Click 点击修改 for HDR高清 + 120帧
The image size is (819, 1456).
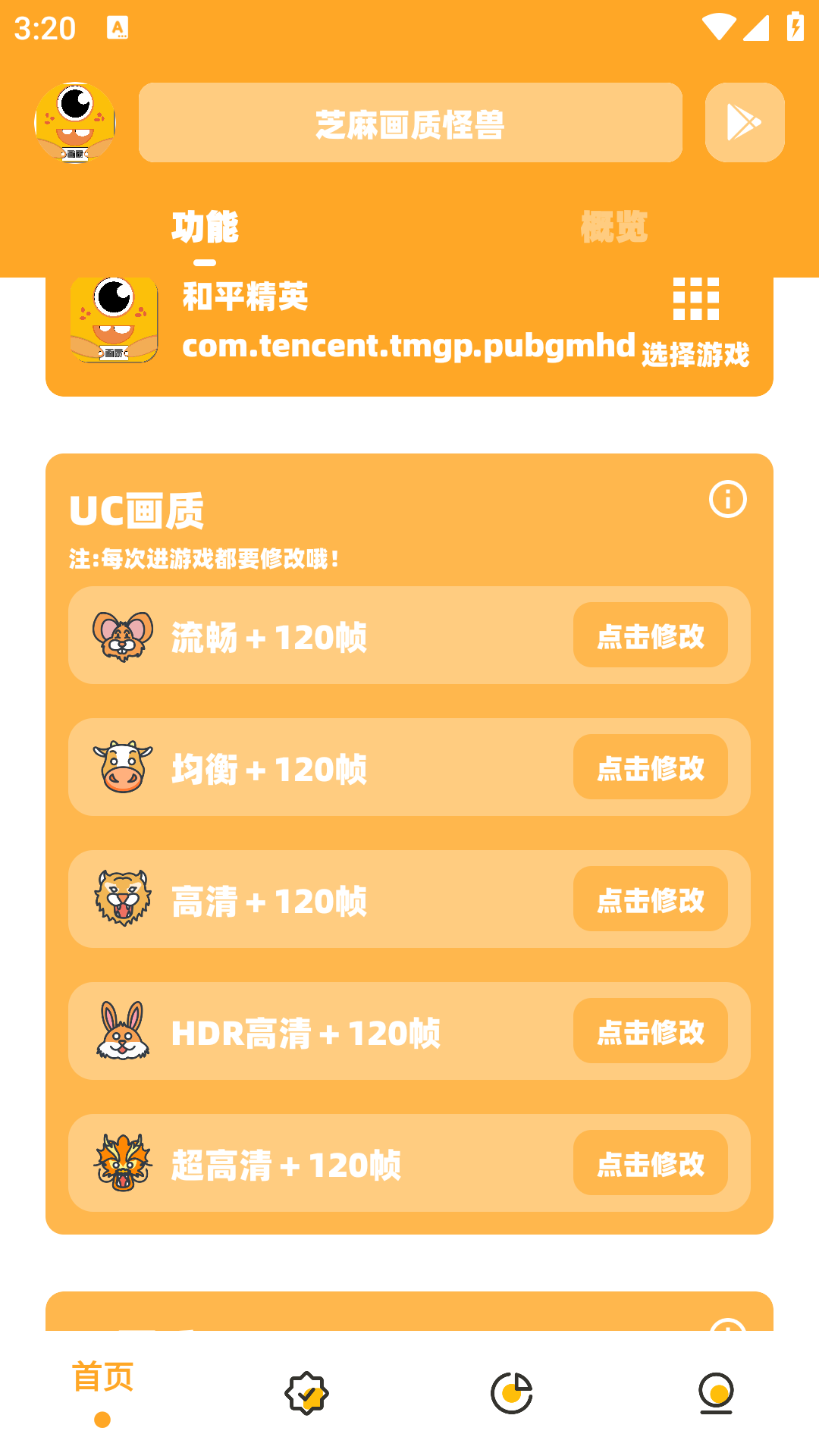pyautogui.click(x=651, y=1031)
